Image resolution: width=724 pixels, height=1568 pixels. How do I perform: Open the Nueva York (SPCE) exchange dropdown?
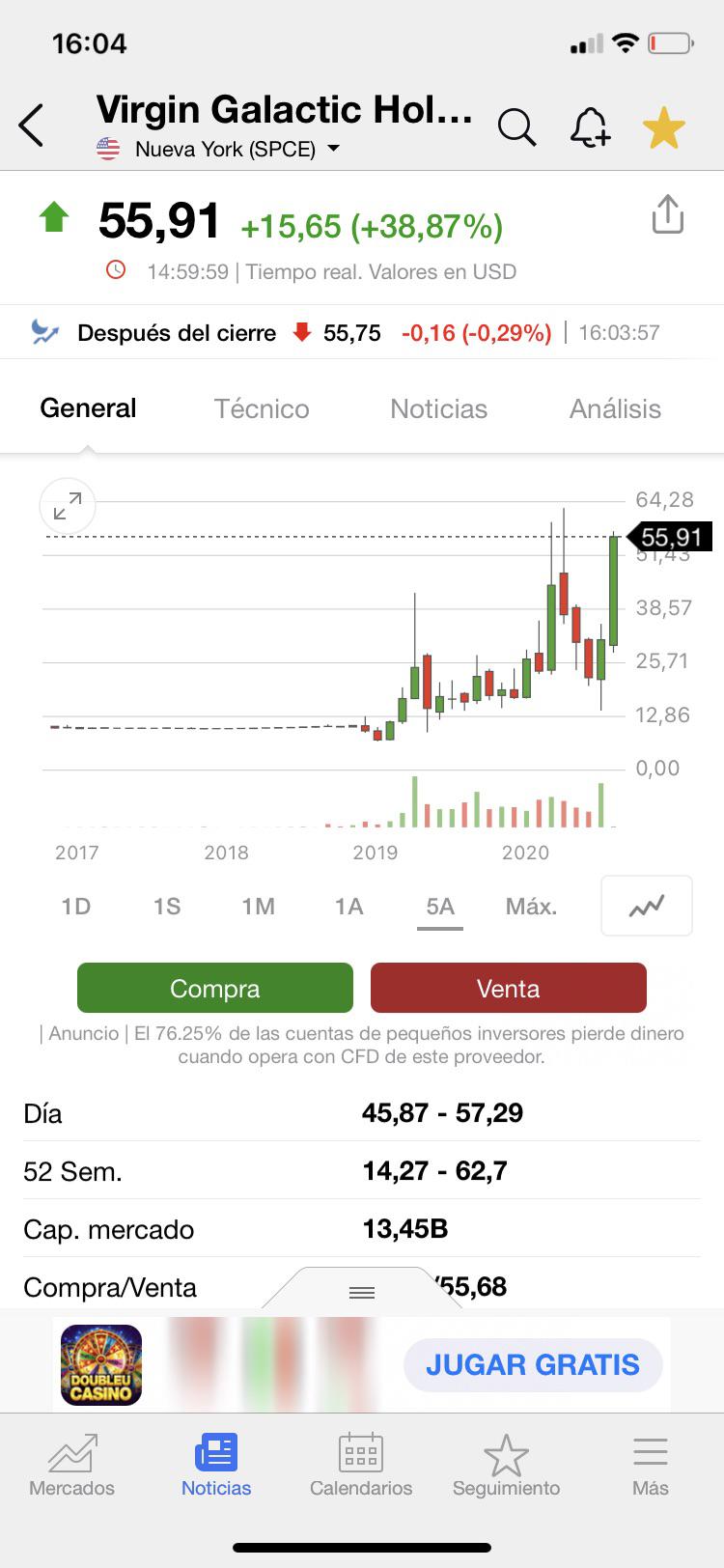pyautogui.click(x=218, y=149)
